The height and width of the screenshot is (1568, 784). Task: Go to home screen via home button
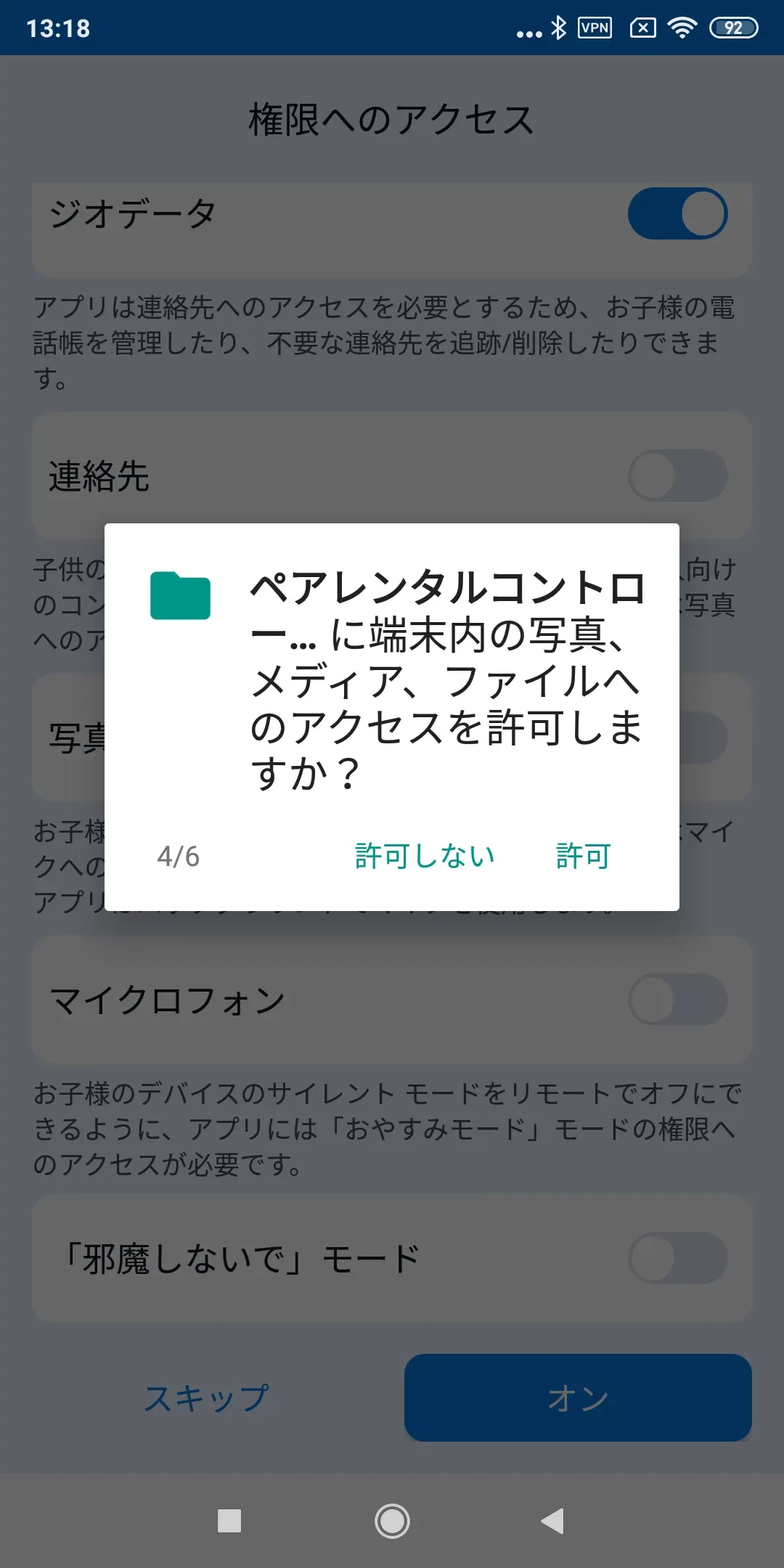pos(392,1521)
